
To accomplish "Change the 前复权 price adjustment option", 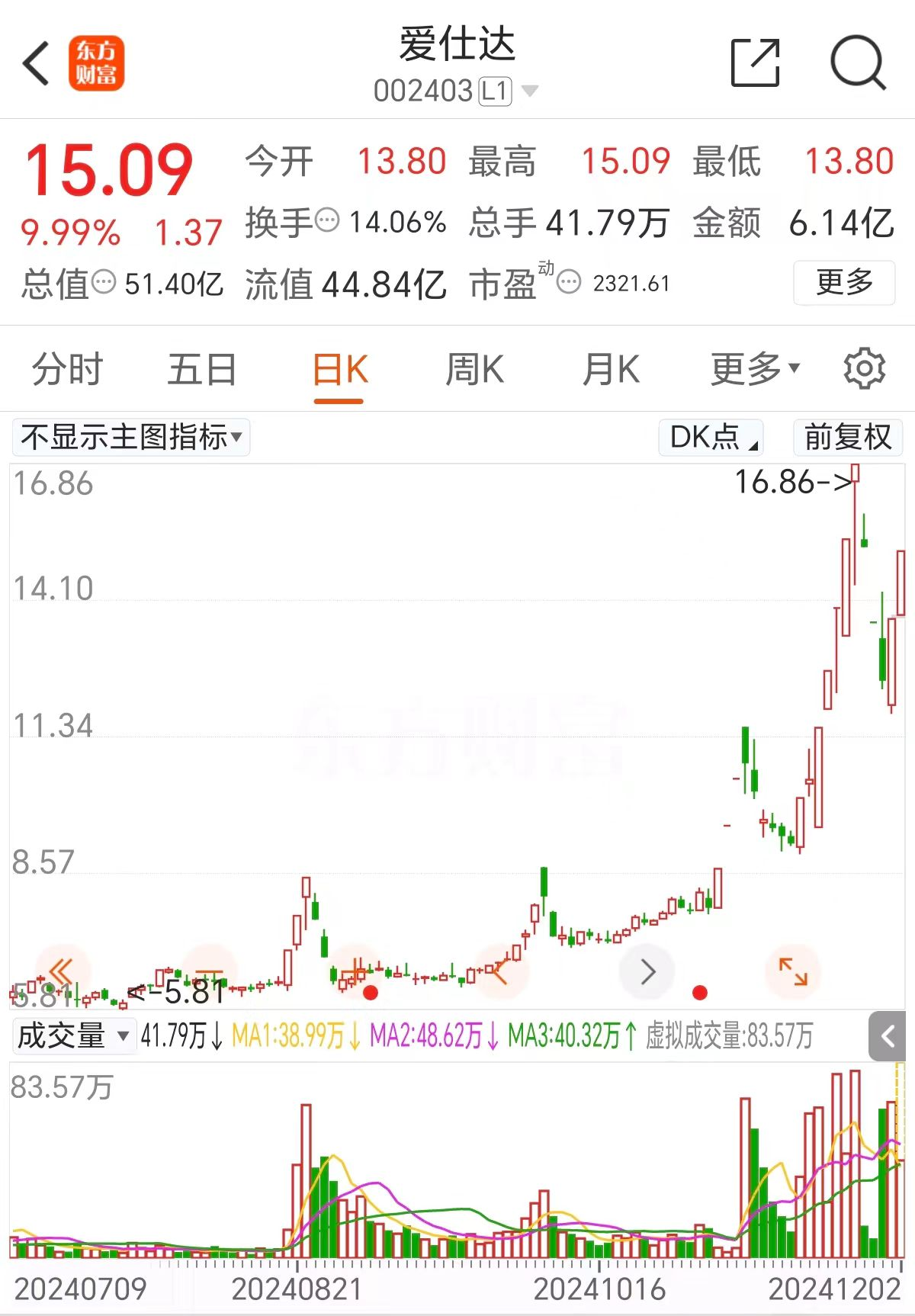I will pyautogui.click(x=847, y=438).
